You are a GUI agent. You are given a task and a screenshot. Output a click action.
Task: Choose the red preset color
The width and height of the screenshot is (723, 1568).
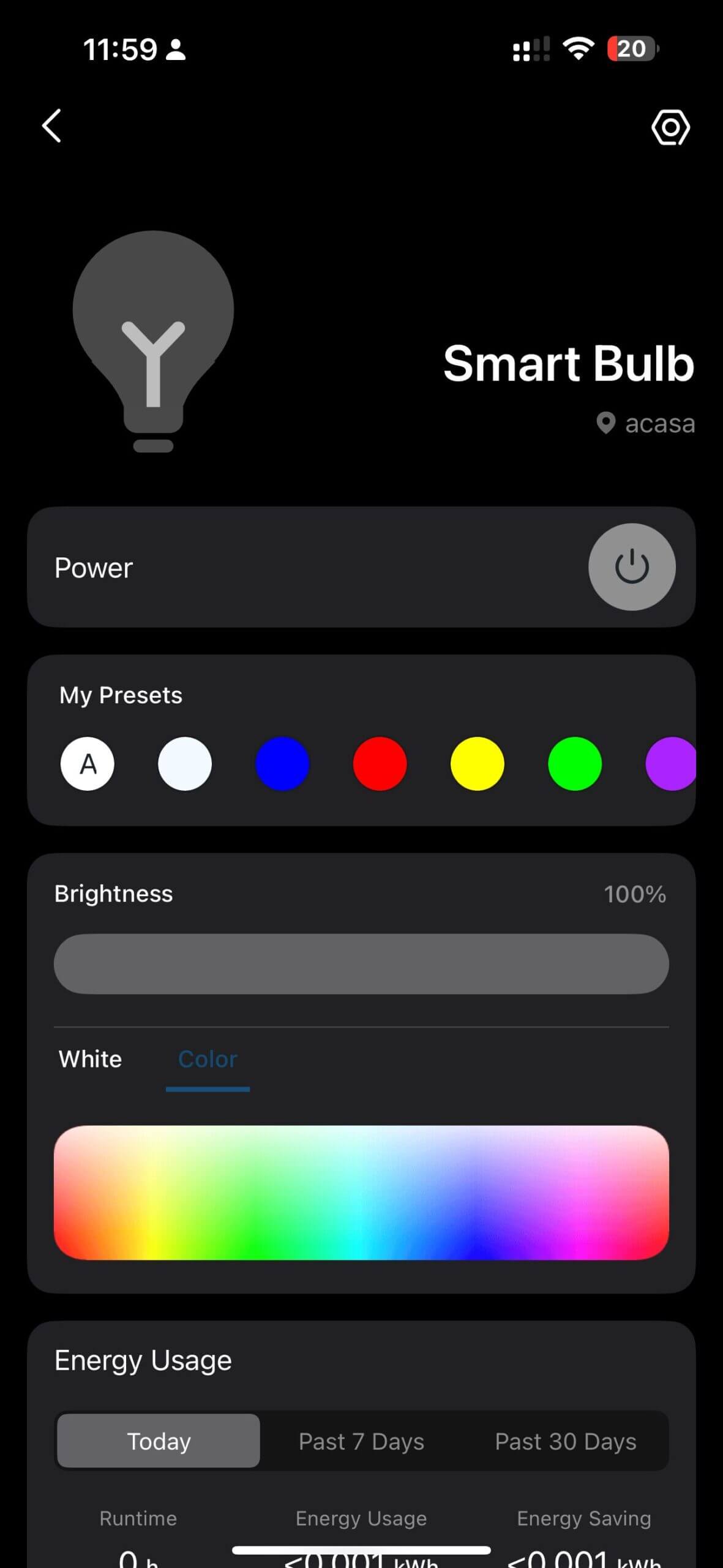coord(380,763)
